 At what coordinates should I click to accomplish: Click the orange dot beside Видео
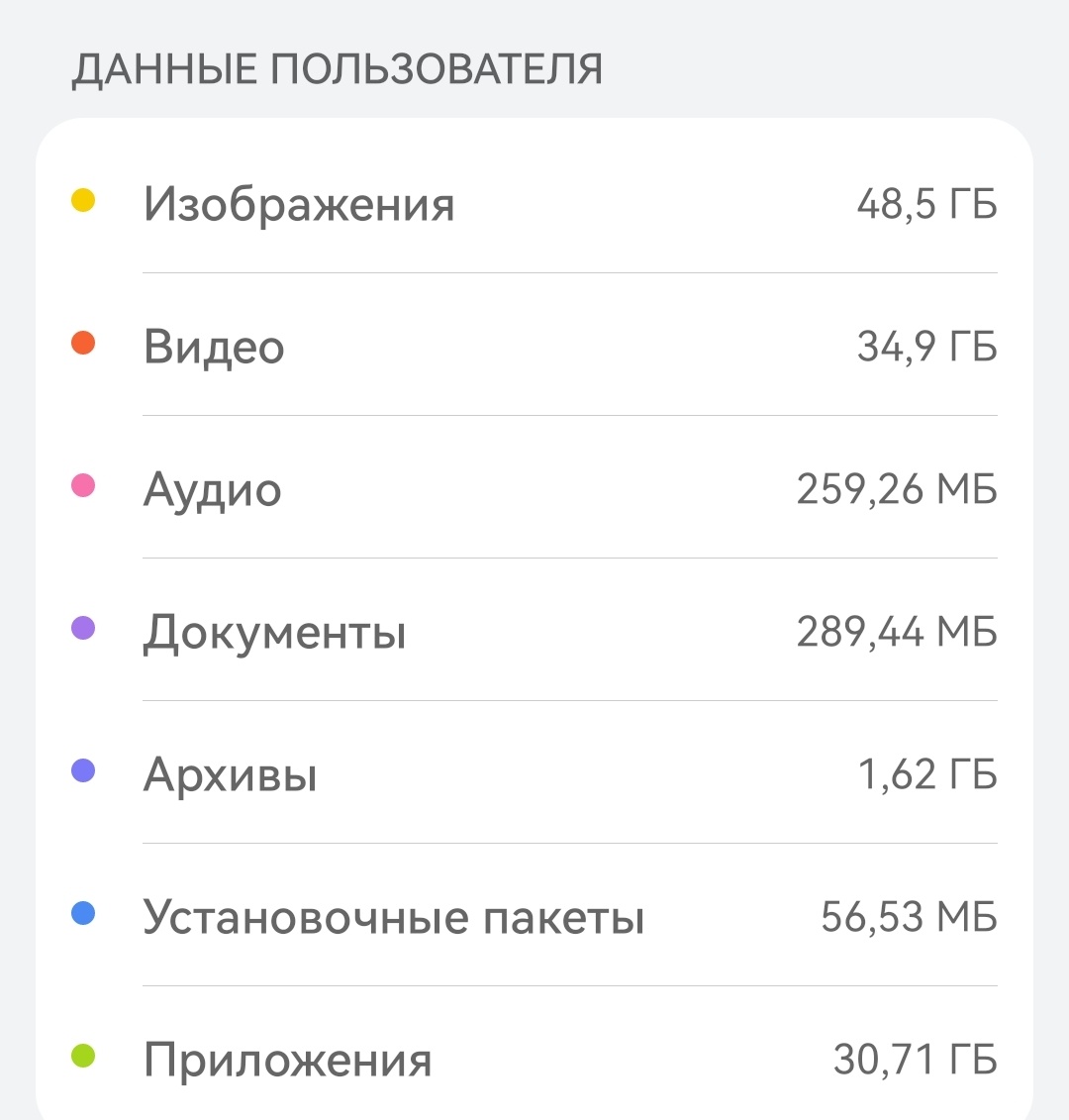(82, 344)
